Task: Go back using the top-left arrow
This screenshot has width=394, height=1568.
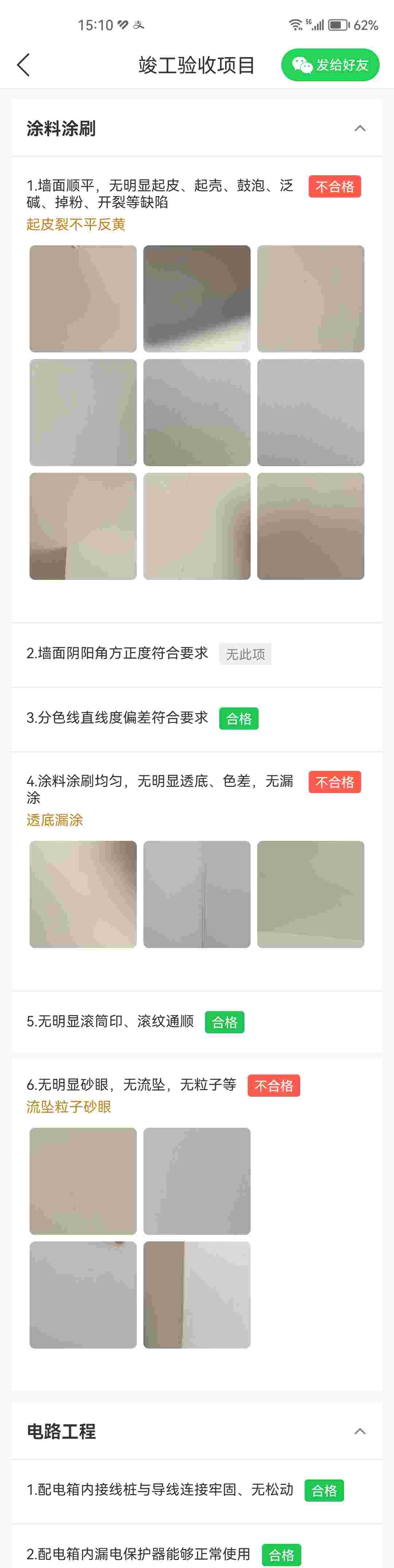Action: [x=23, y=65]
